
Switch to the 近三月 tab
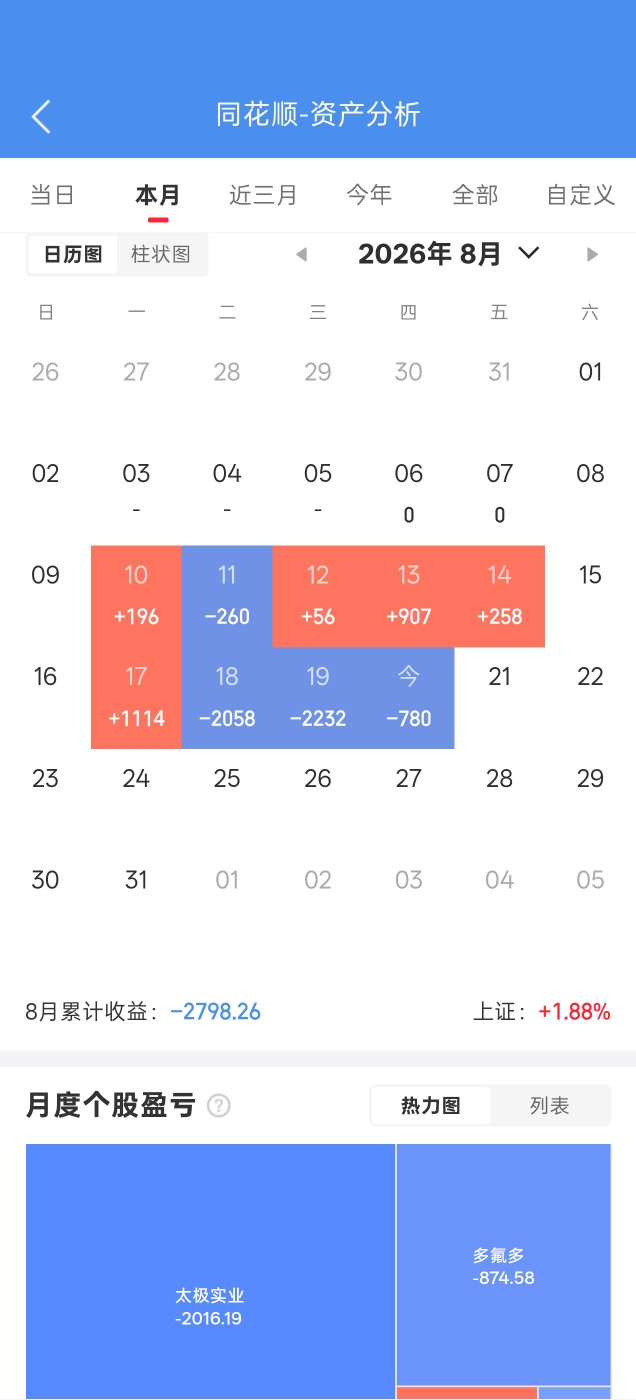click(x=263, y=195)
